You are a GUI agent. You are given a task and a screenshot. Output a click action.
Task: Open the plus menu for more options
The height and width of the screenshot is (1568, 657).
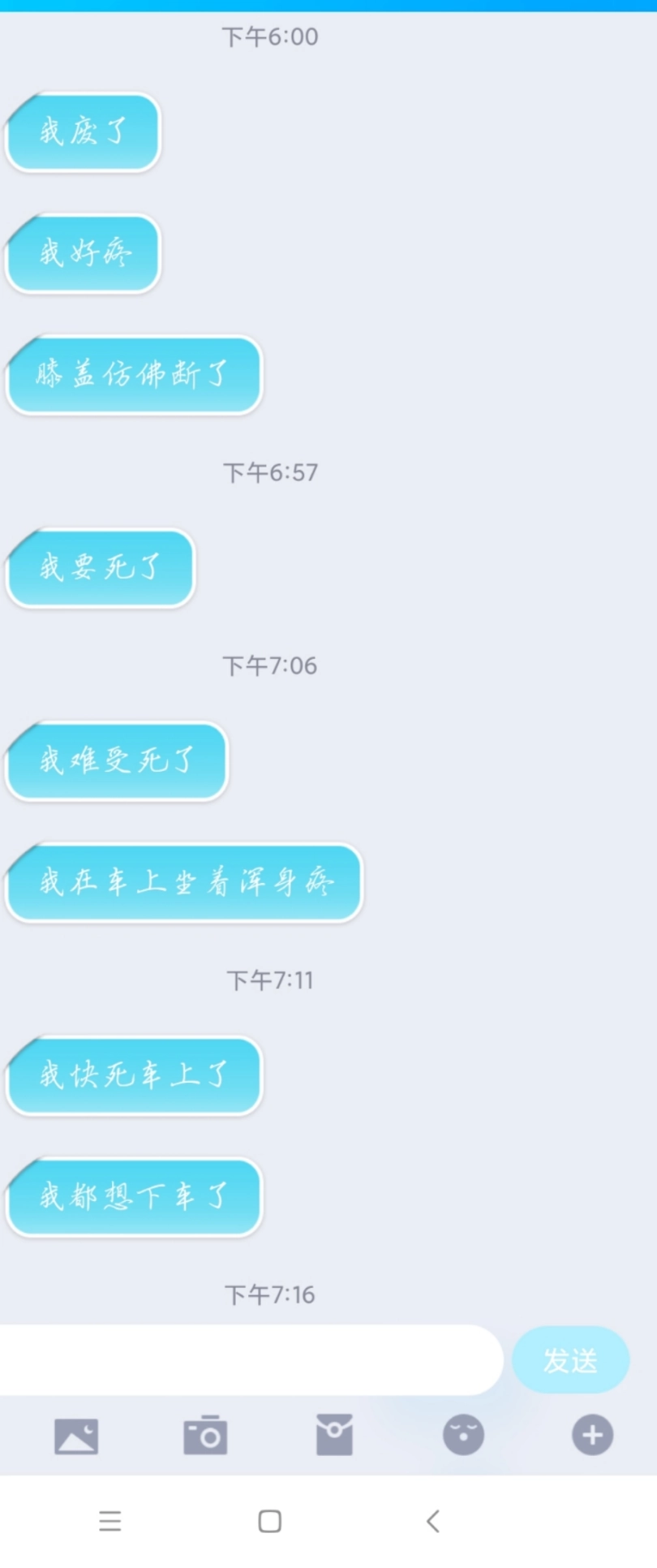592,1435
